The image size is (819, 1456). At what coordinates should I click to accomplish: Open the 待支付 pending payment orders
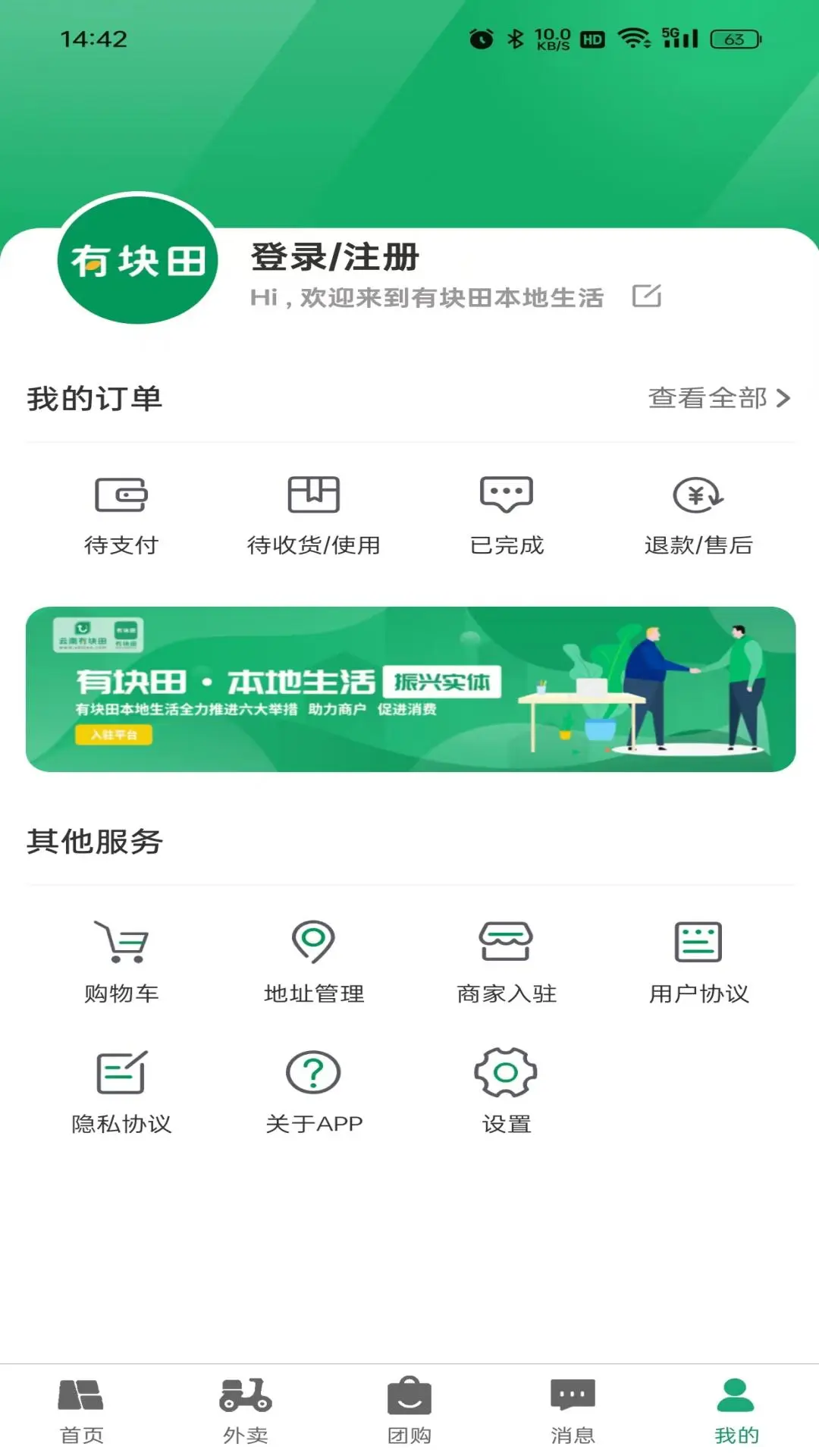pos(122,513)
